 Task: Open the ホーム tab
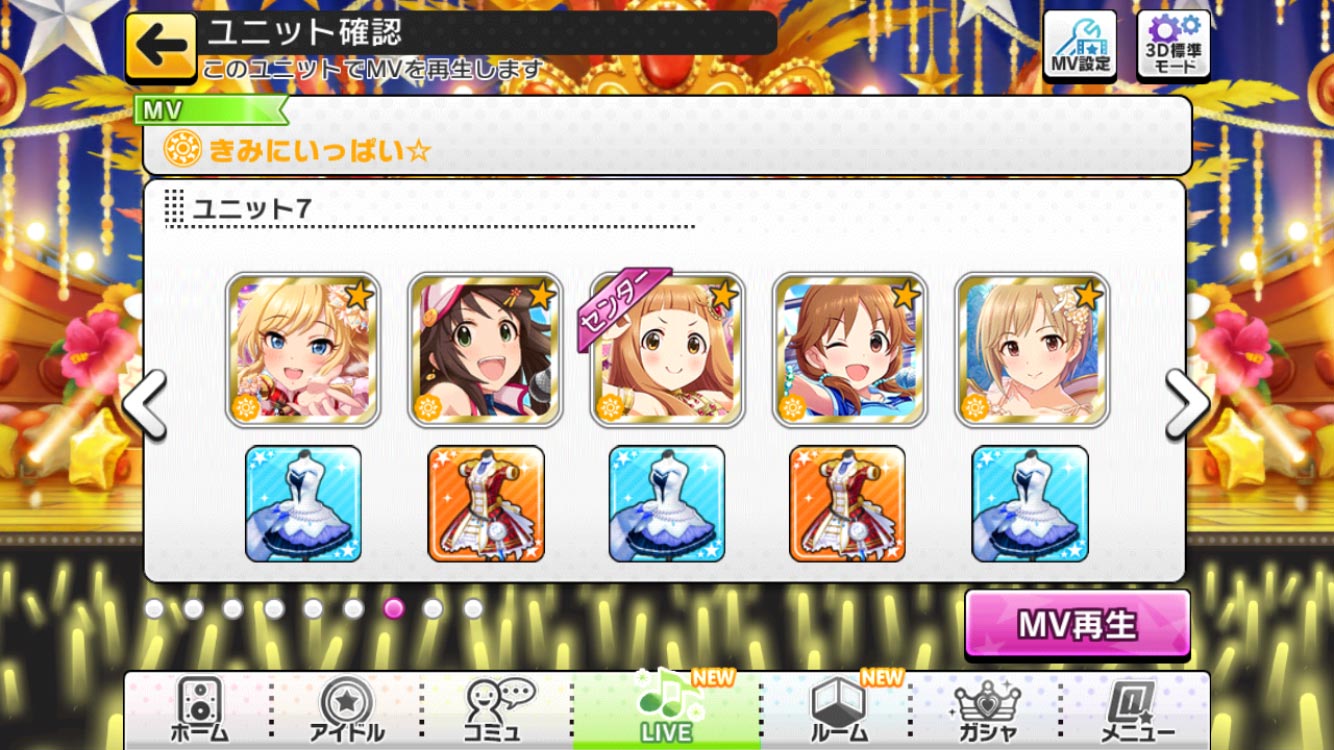[198, 710]
